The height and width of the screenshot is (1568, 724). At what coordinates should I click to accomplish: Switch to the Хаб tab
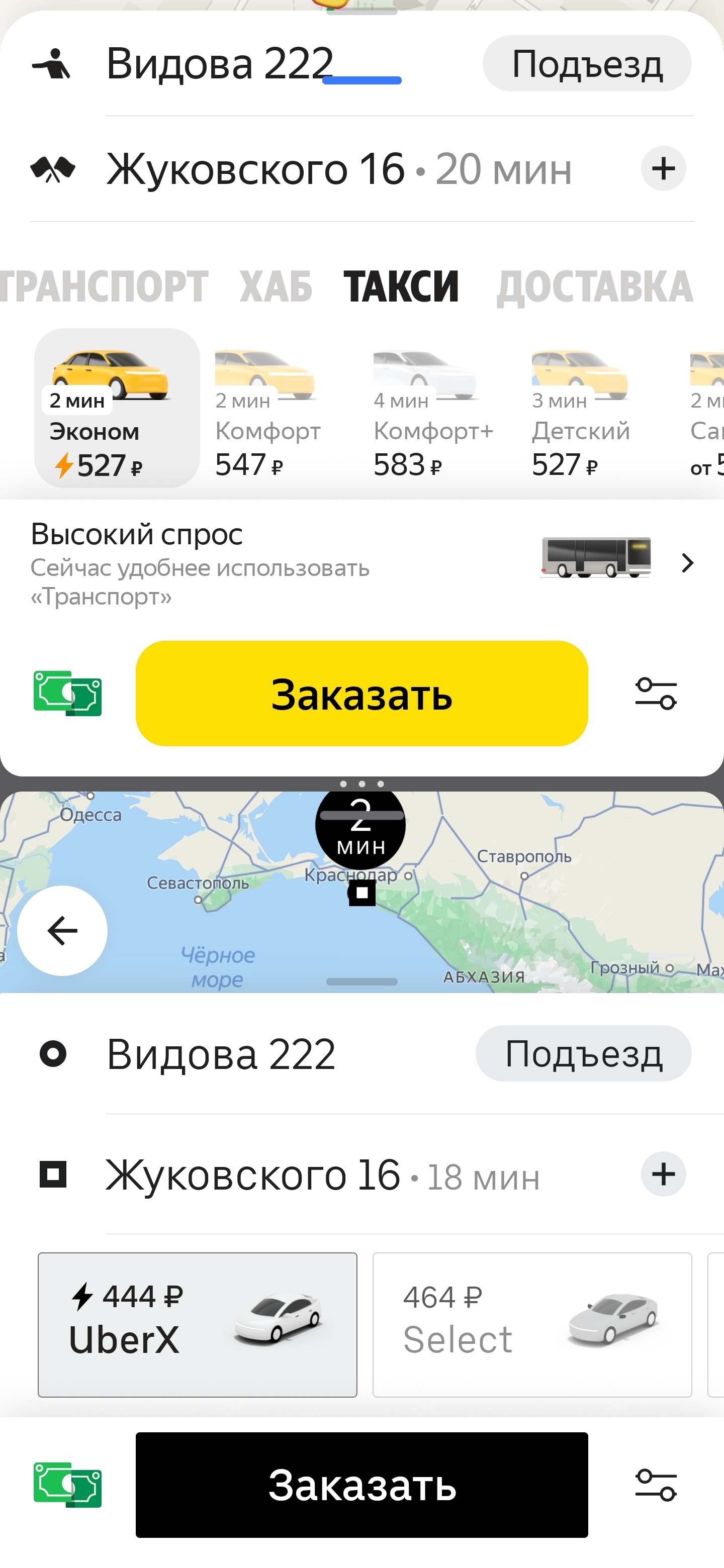pyautogui.click(x=275, y=286)
